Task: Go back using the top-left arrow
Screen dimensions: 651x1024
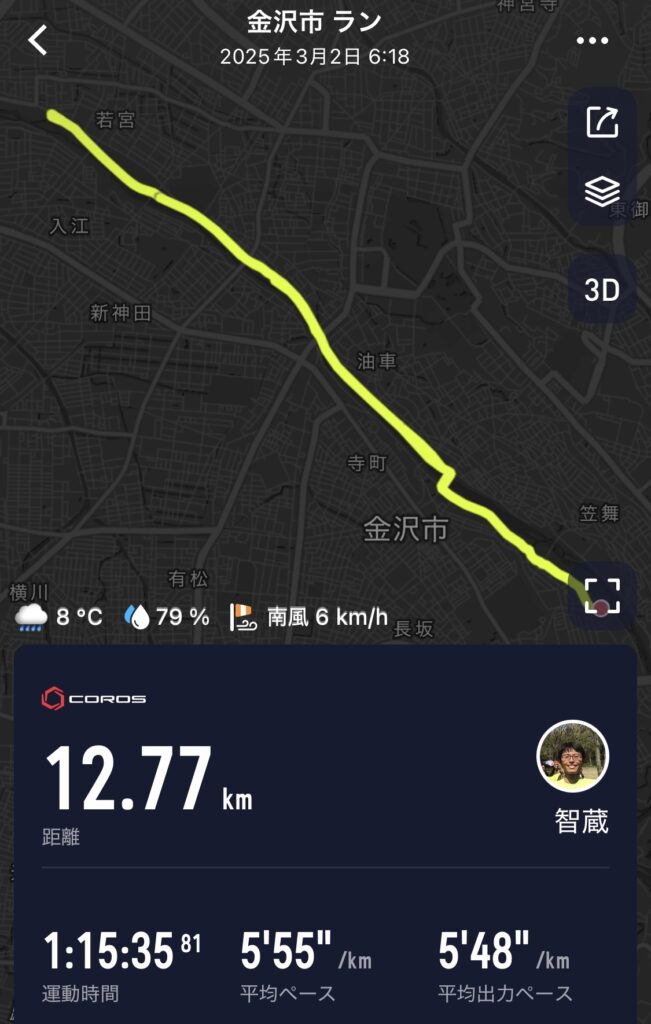Action: [x=38, y=41]
